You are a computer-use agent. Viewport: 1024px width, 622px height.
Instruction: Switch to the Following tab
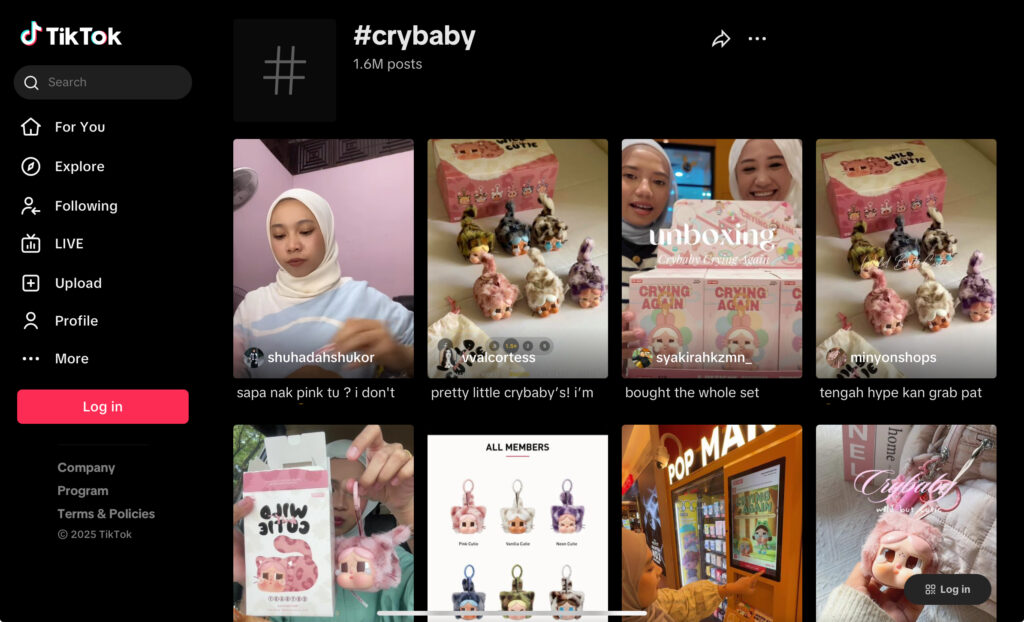[x=85, y=206]
